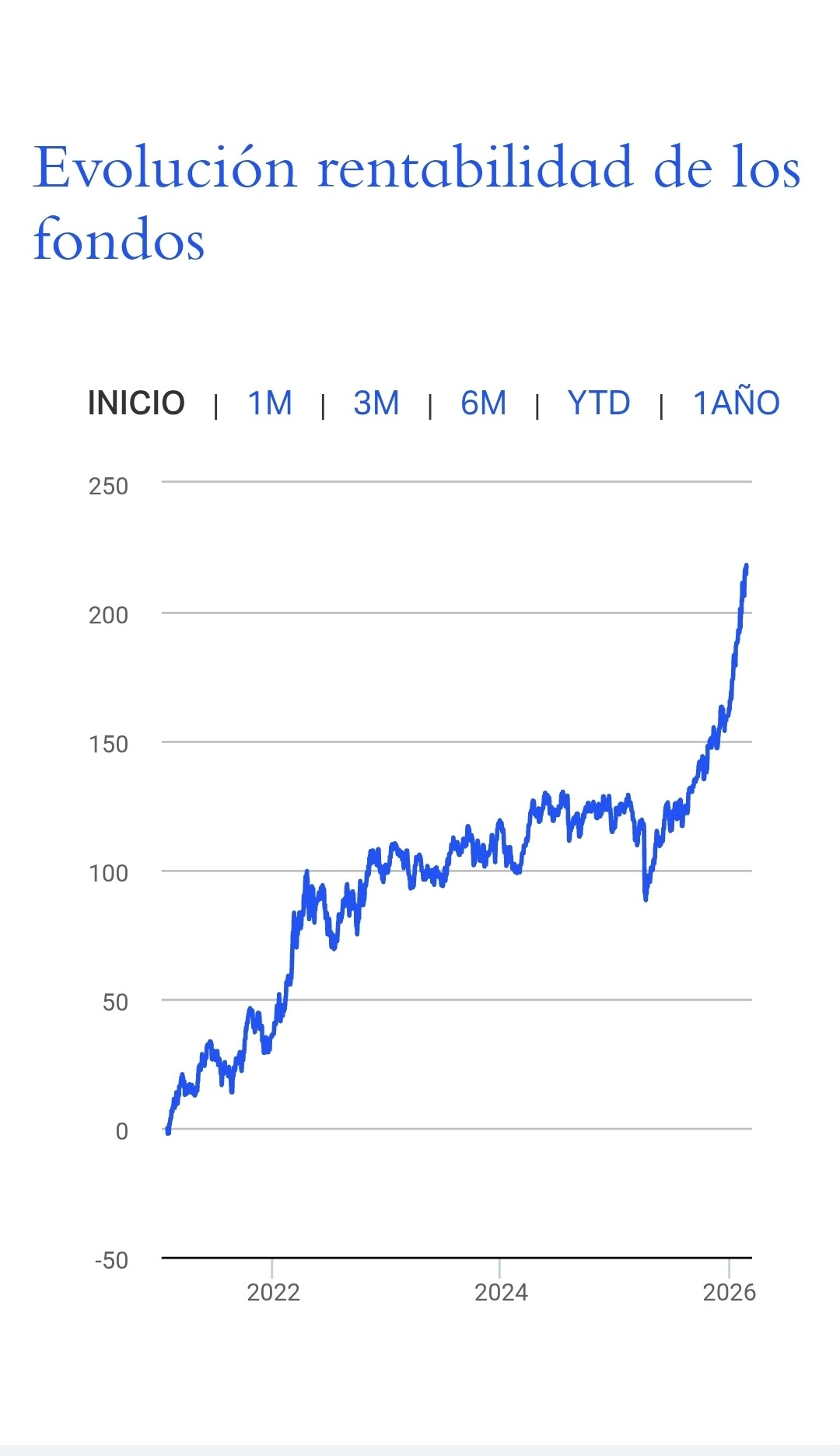Switch to the 6M range
Viewport: 840px width, 1456px height.
tap(483, 403)
